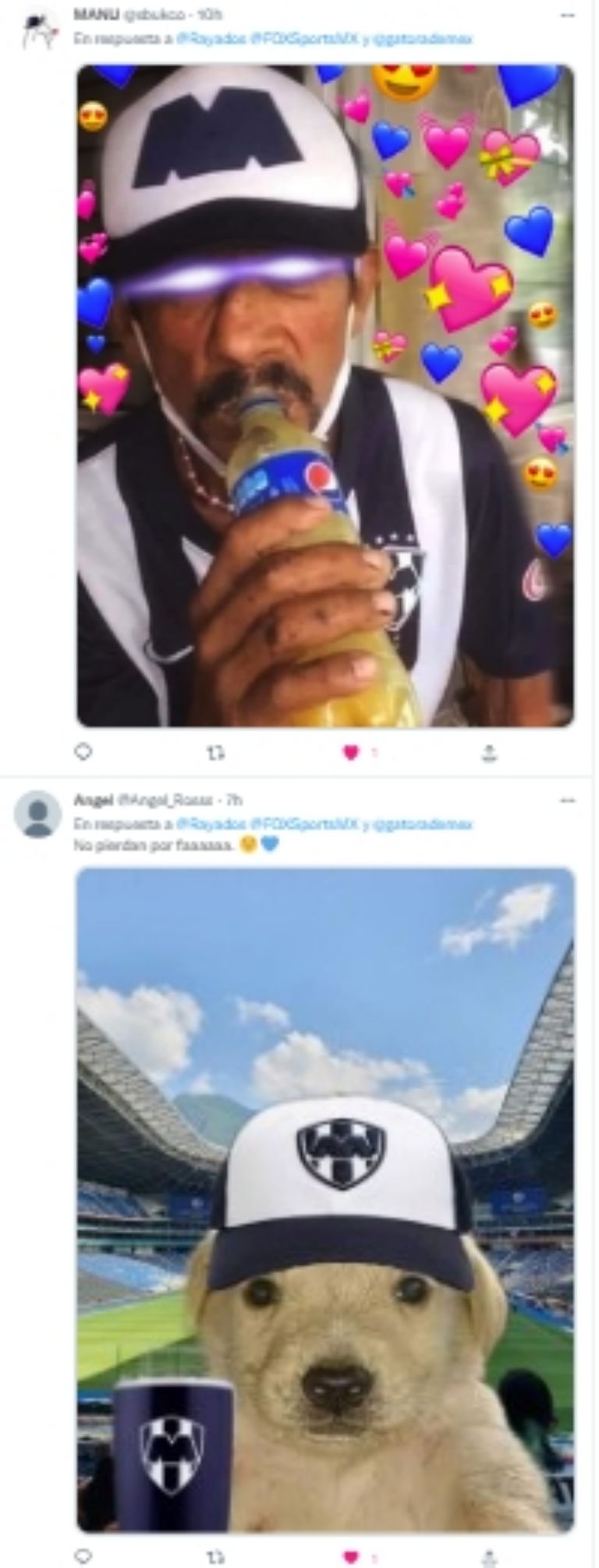Open overflow menu on Angel's tweet
This screenshot has height=1568, width=599.
568,800
